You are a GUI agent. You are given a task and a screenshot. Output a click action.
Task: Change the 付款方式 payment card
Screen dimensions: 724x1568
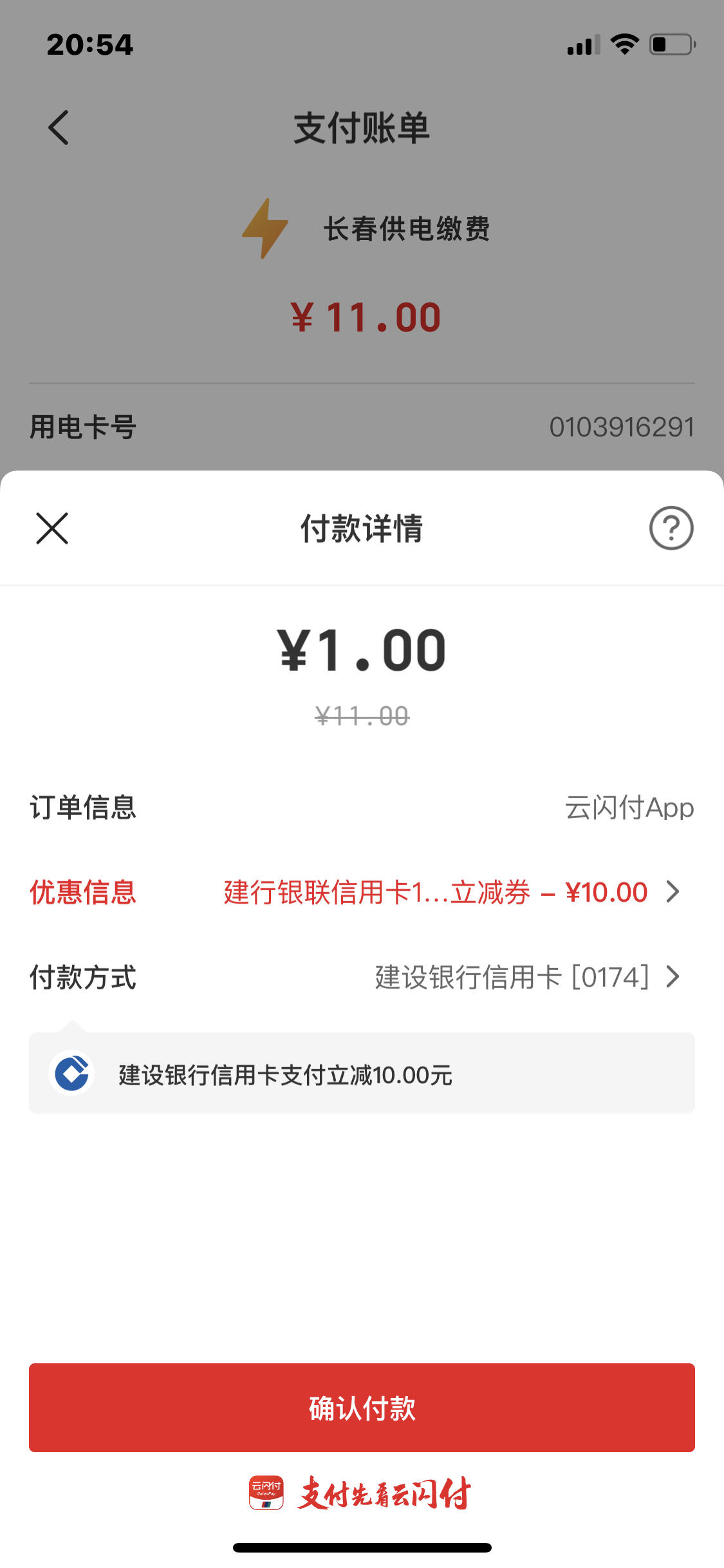coord(362,977)
